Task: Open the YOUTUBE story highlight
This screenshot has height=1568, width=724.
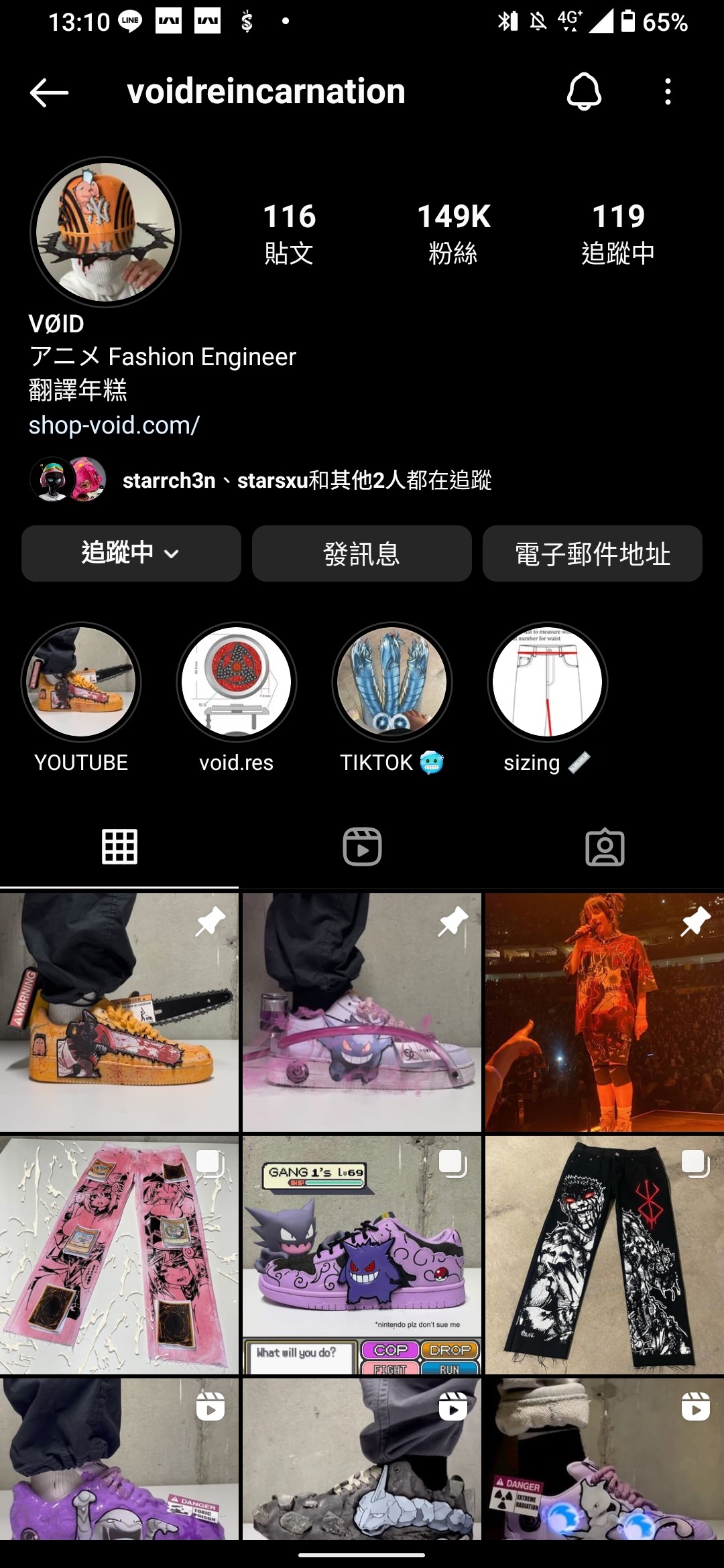Action: point(81,682)
